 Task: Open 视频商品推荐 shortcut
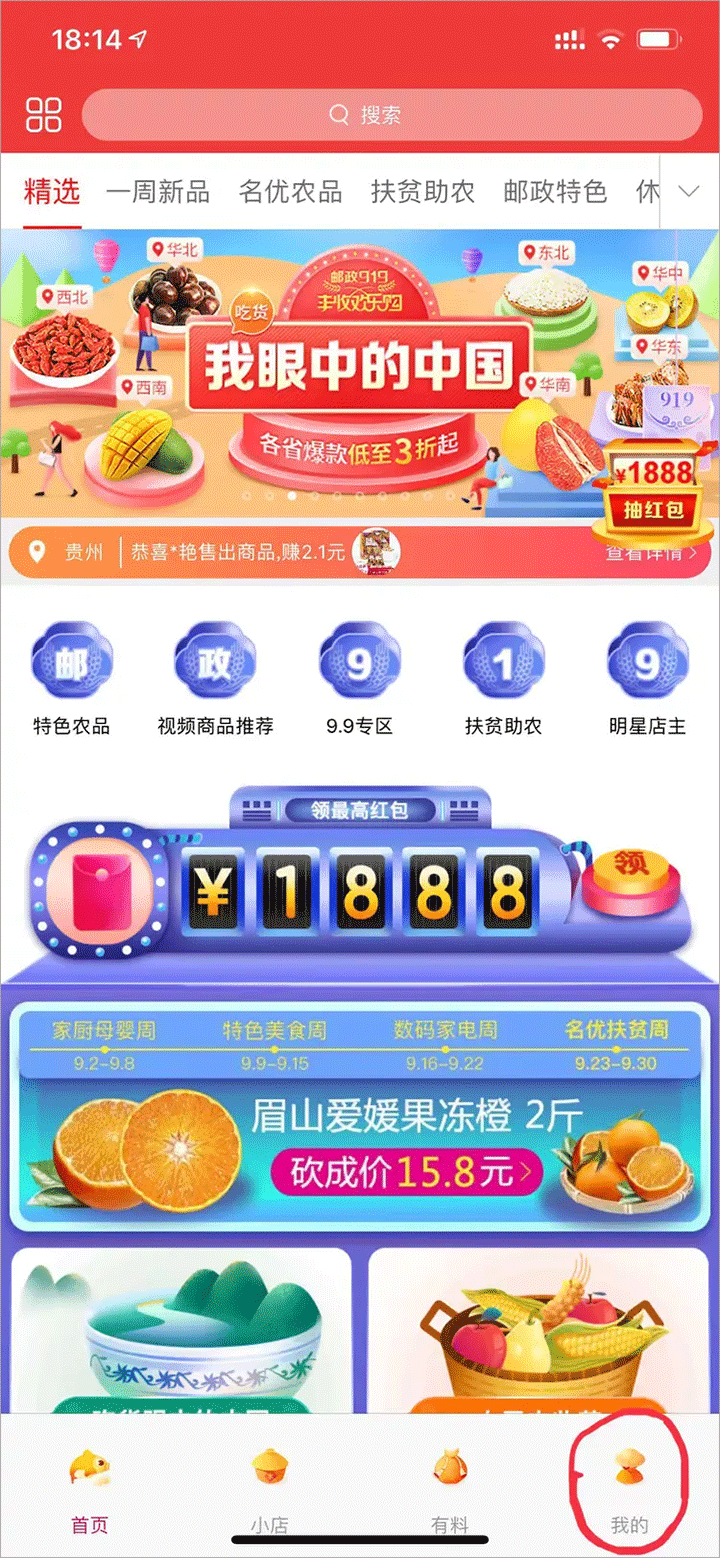(215, 680)
